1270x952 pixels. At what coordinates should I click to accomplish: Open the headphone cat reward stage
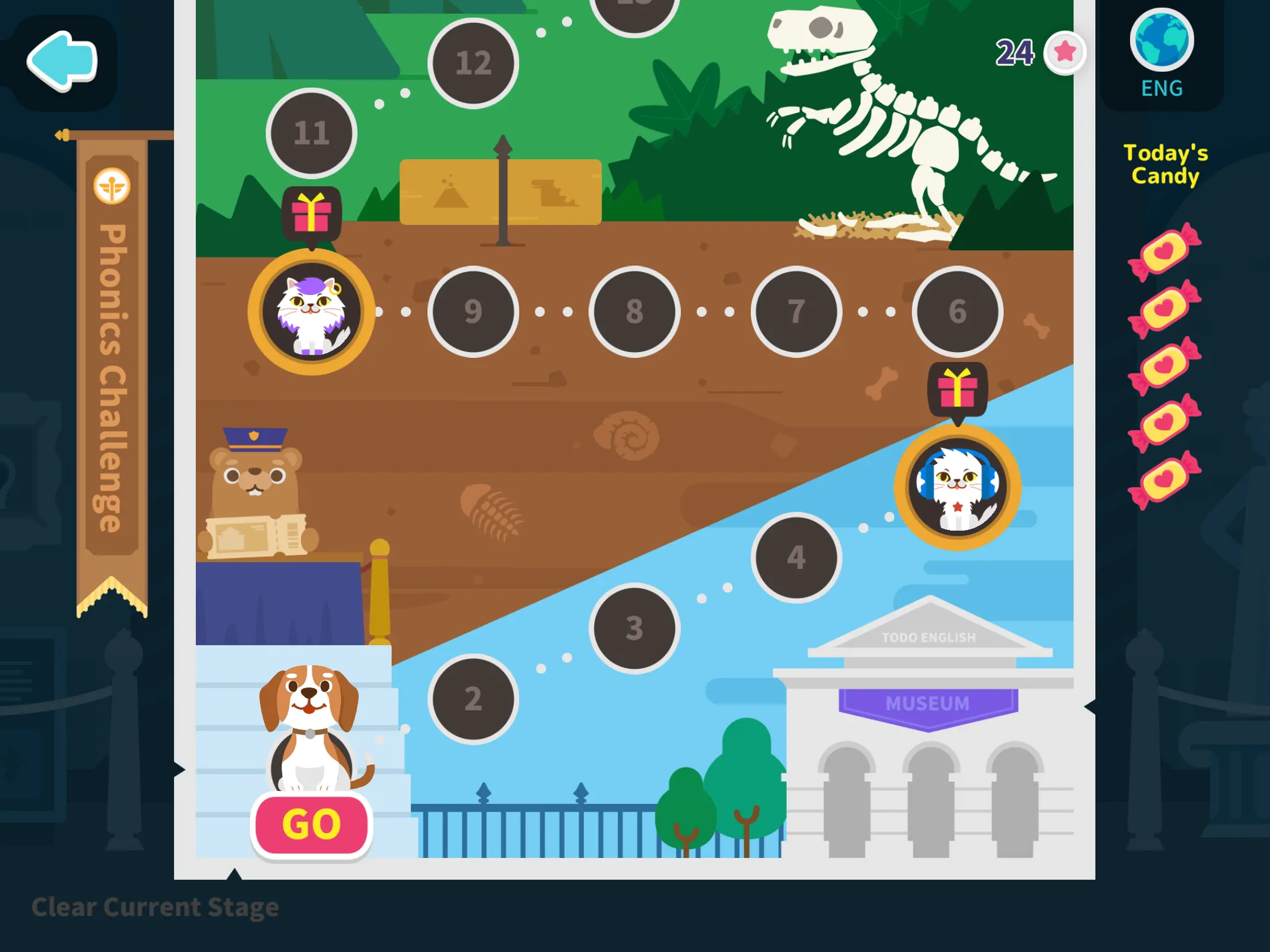pyautogui.click(x=957, y=487)
